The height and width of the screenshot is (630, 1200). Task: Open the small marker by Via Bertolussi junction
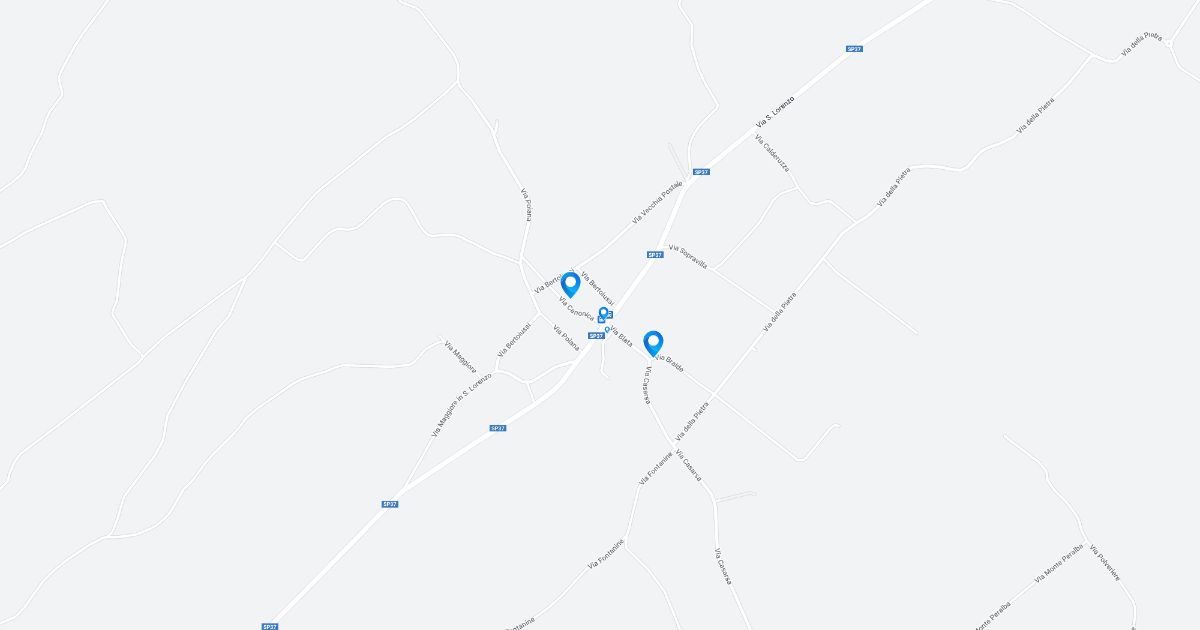(603, 314)
